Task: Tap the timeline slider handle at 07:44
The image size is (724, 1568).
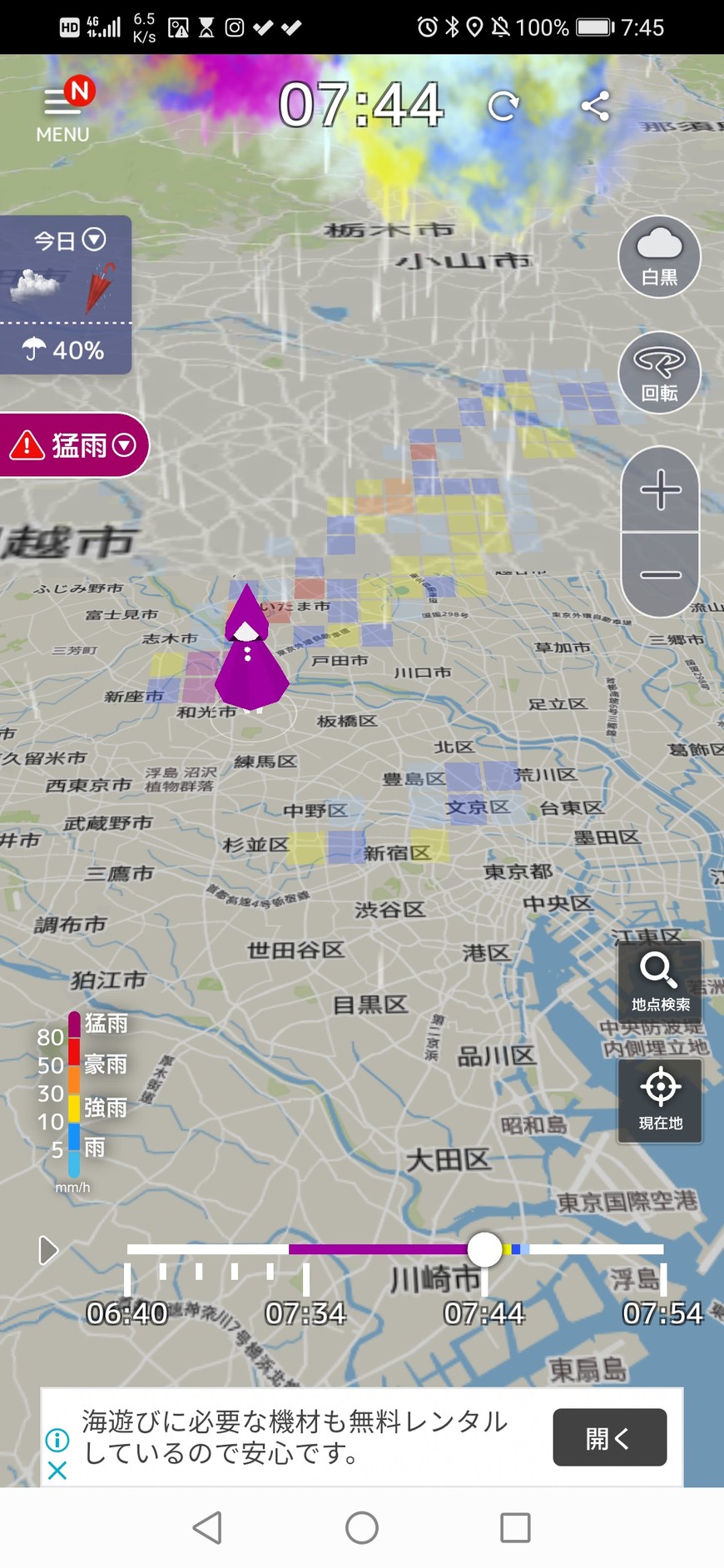Action: coord(484,1249)
